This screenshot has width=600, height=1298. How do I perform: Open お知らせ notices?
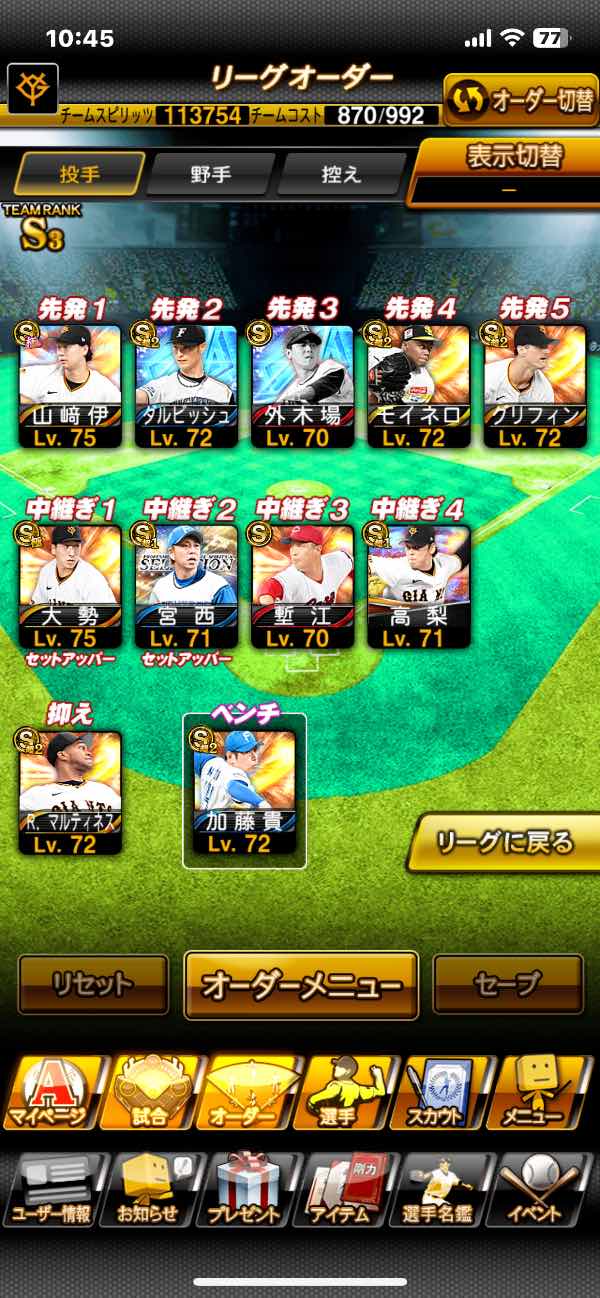click(x=148, y=1190)
